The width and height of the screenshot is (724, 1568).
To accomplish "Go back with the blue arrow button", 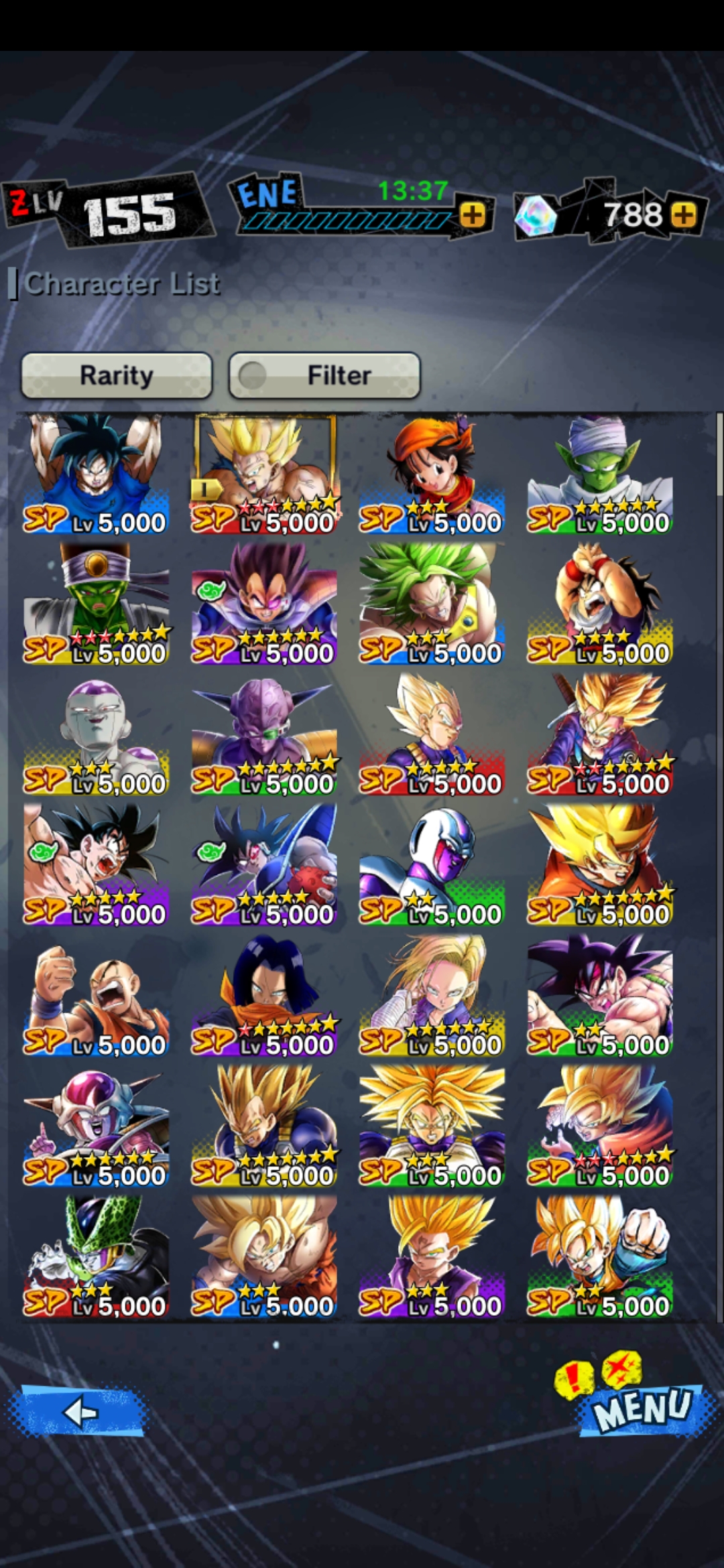I will coord(76,1411).
